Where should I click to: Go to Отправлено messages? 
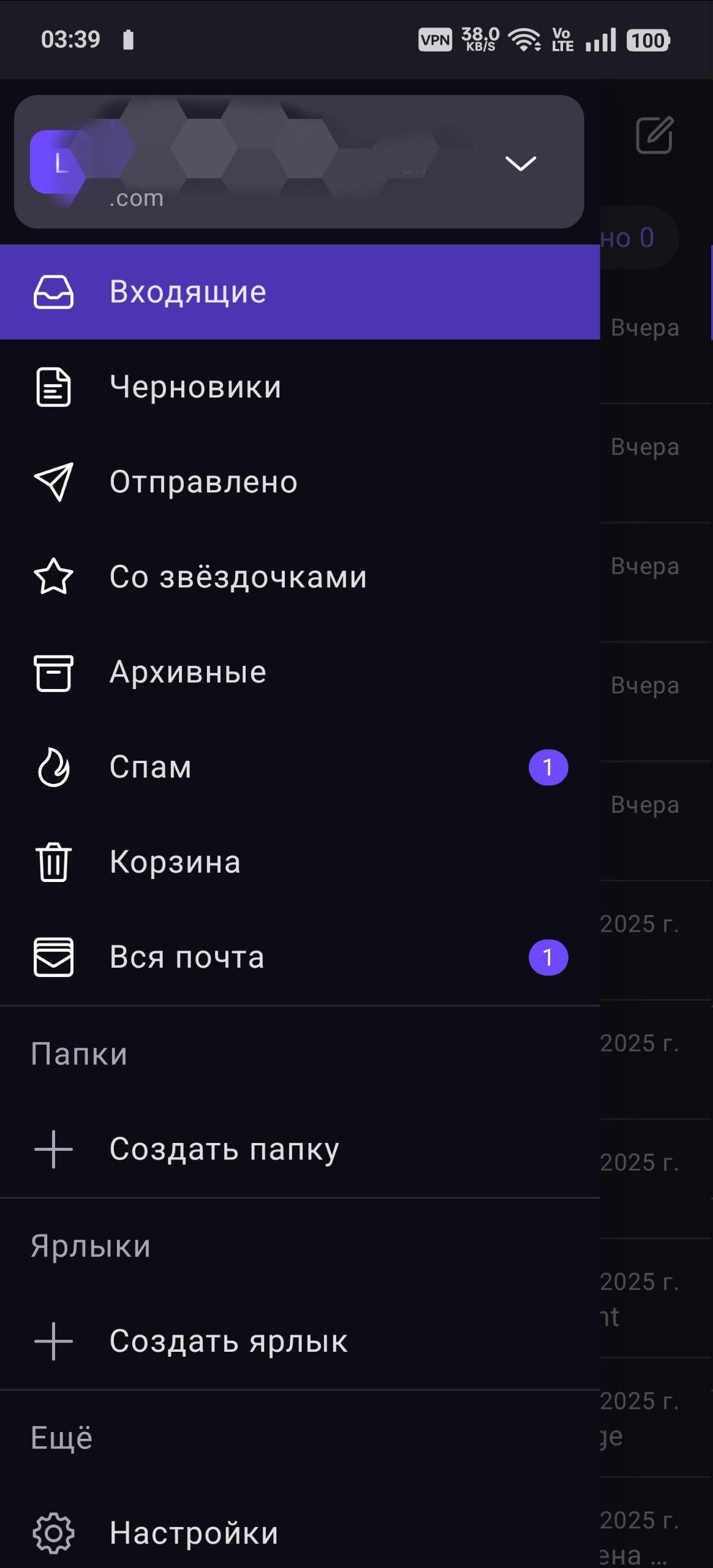300,482
